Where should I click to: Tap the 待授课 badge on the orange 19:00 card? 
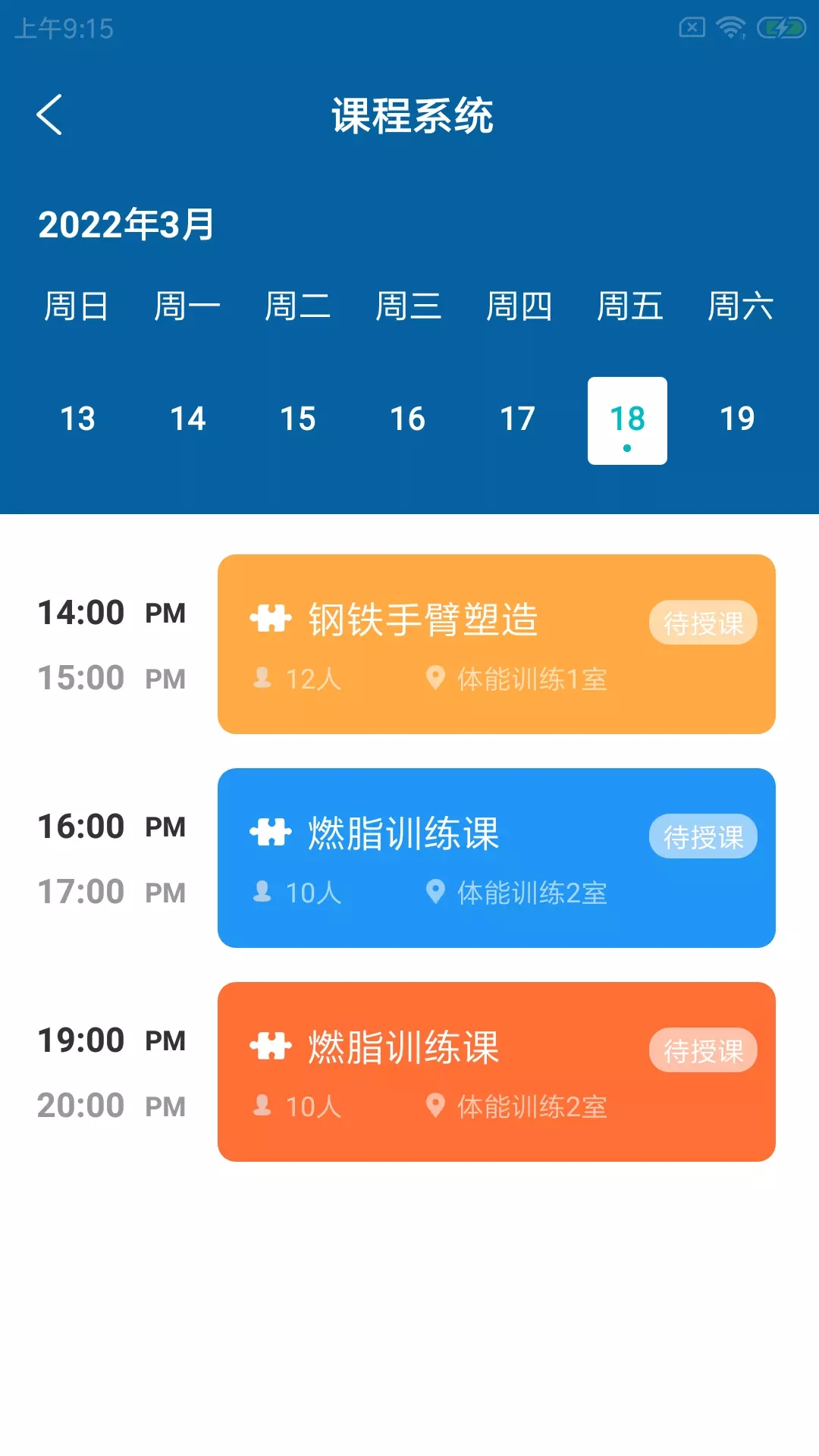click(x=703, y=1050)
